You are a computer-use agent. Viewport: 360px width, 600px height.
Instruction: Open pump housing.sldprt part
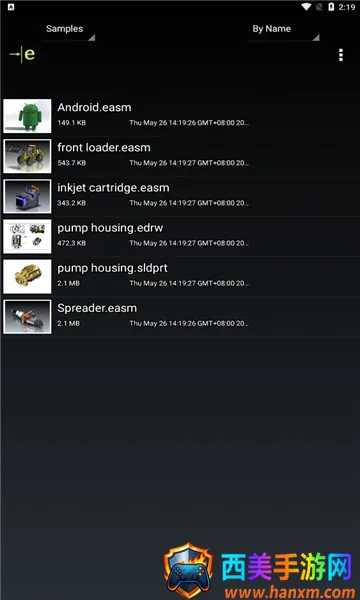pos(180,276)
